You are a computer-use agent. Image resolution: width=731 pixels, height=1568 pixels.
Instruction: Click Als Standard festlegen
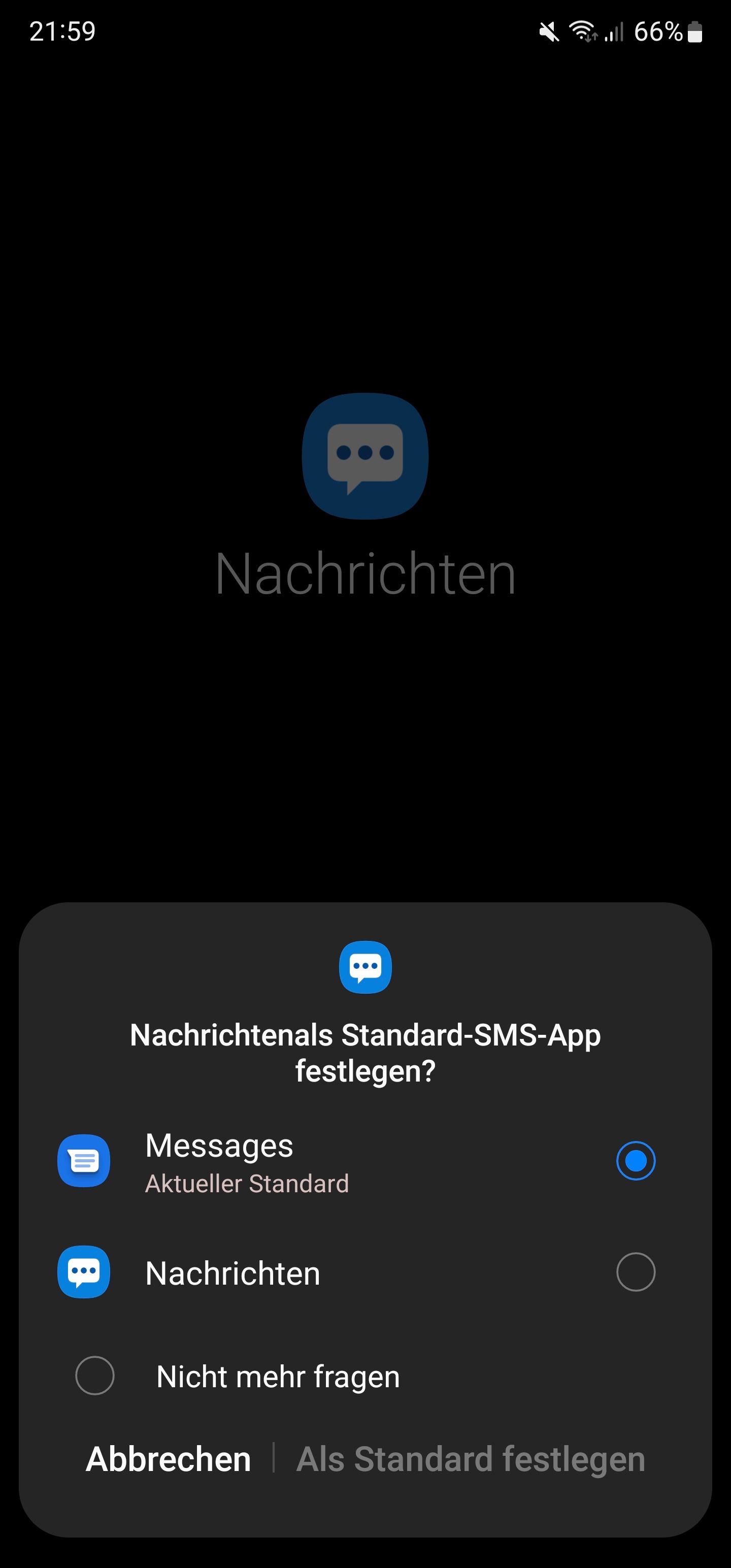[x=471, y=1458]
